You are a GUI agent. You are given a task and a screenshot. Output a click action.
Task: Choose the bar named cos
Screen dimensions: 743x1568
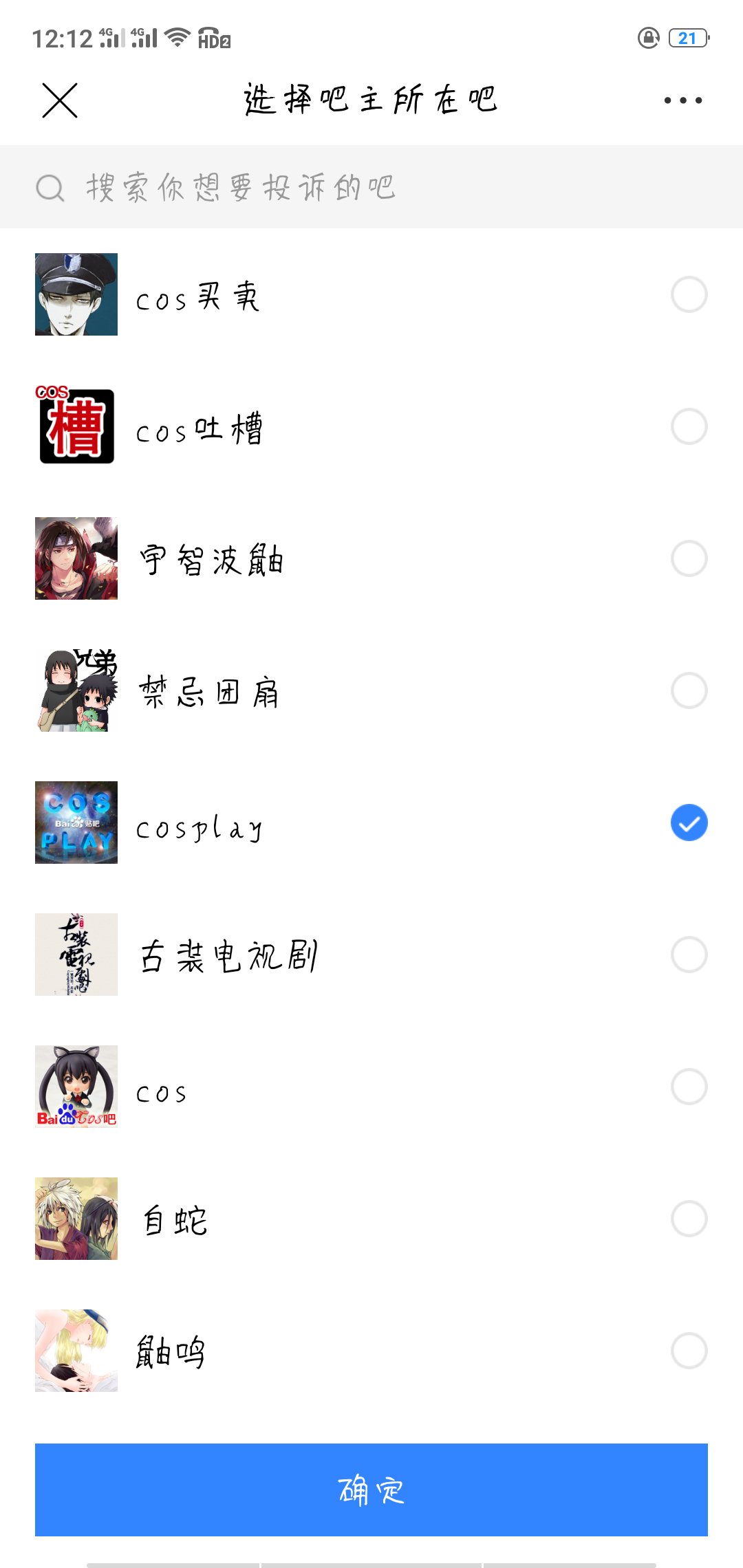click(689, 1087)
